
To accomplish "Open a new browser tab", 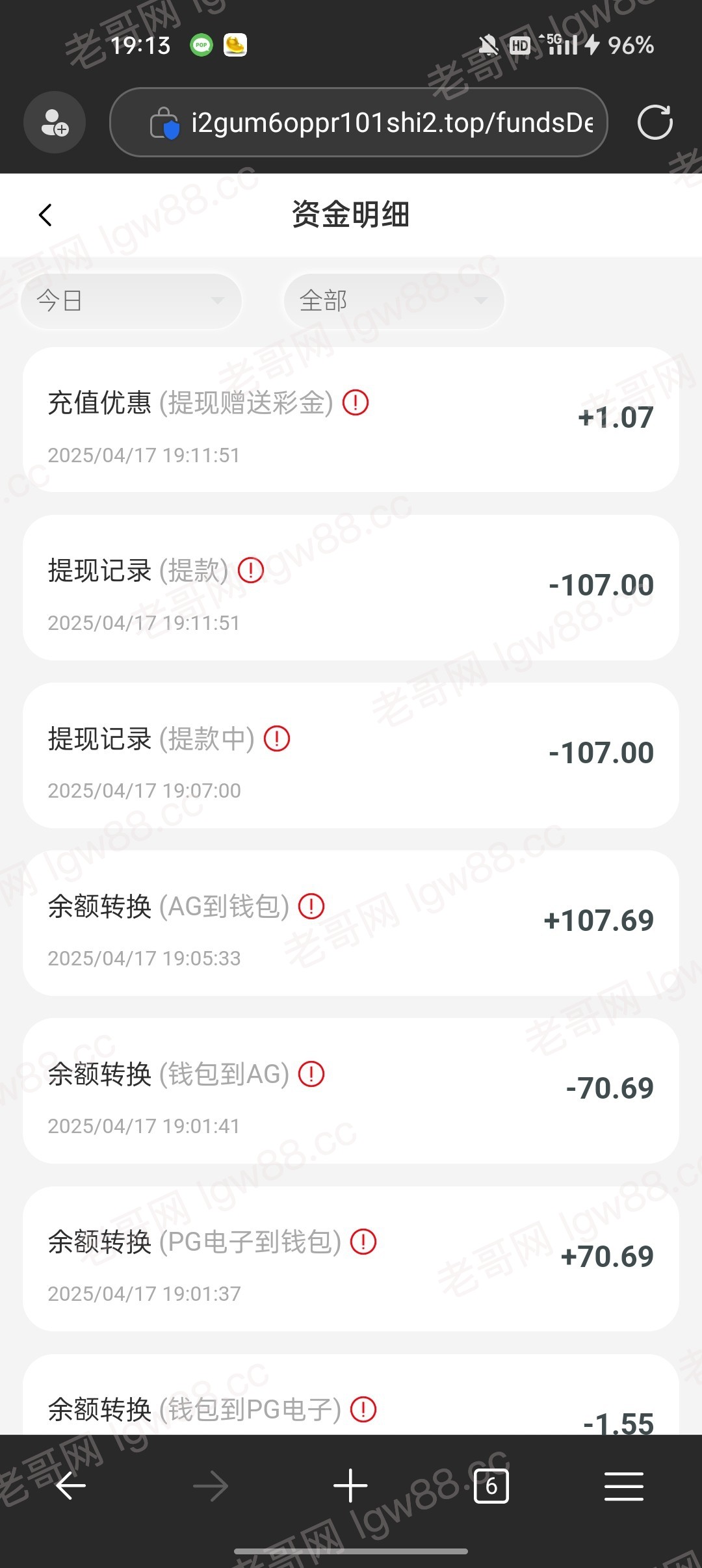I will tap(350, 1486).
